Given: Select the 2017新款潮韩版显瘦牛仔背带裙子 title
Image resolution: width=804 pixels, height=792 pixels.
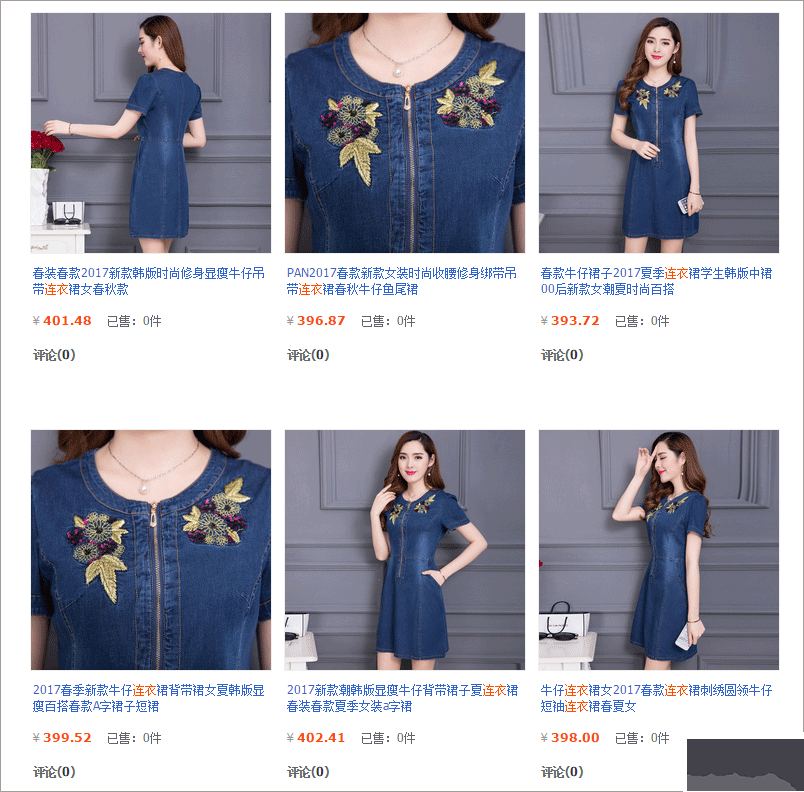Looking at the screenshot, I should 402,698.
